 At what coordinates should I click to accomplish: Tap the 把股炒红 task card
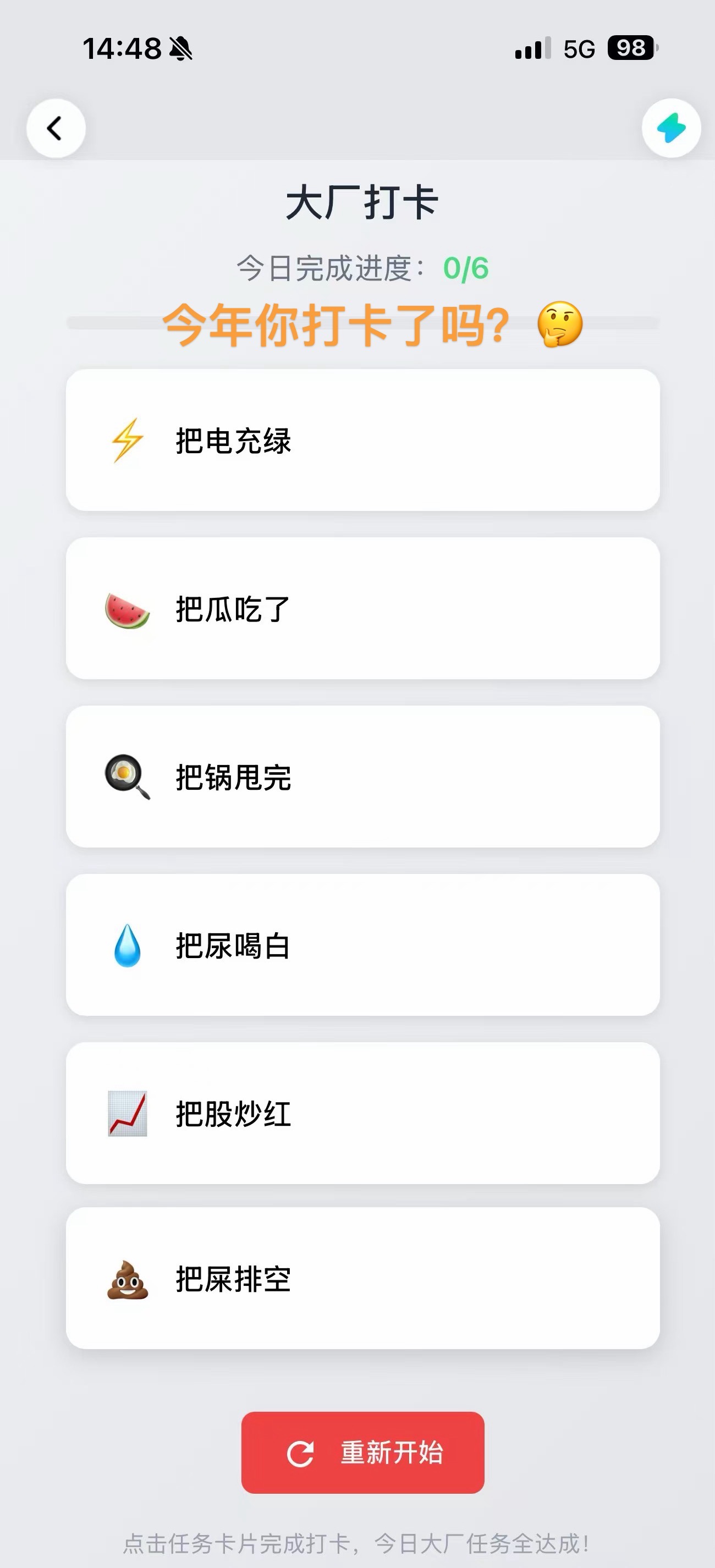coord(362,1113)
